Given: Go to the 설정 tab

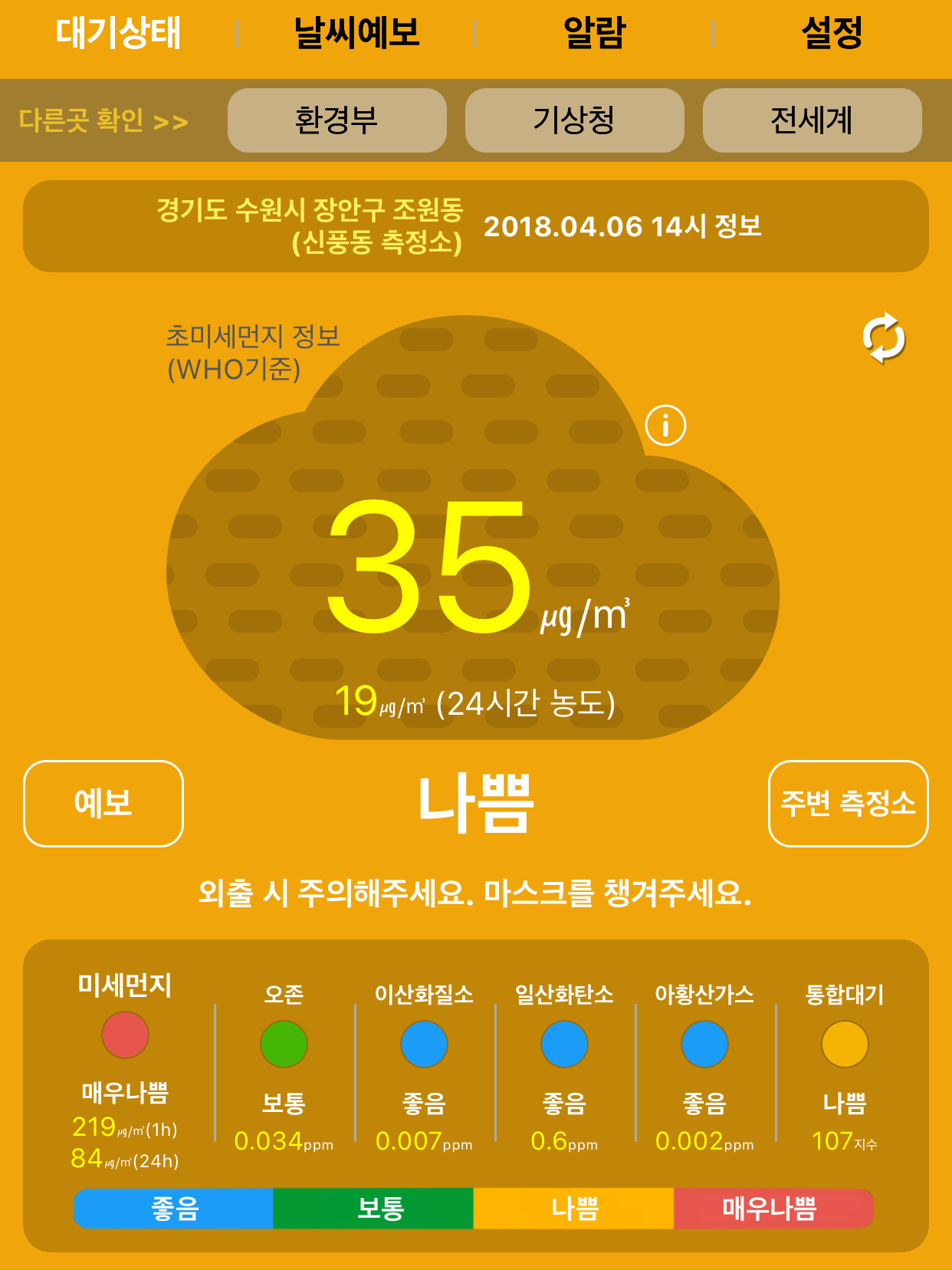Looking at the screenshot, I should point(832,34).
